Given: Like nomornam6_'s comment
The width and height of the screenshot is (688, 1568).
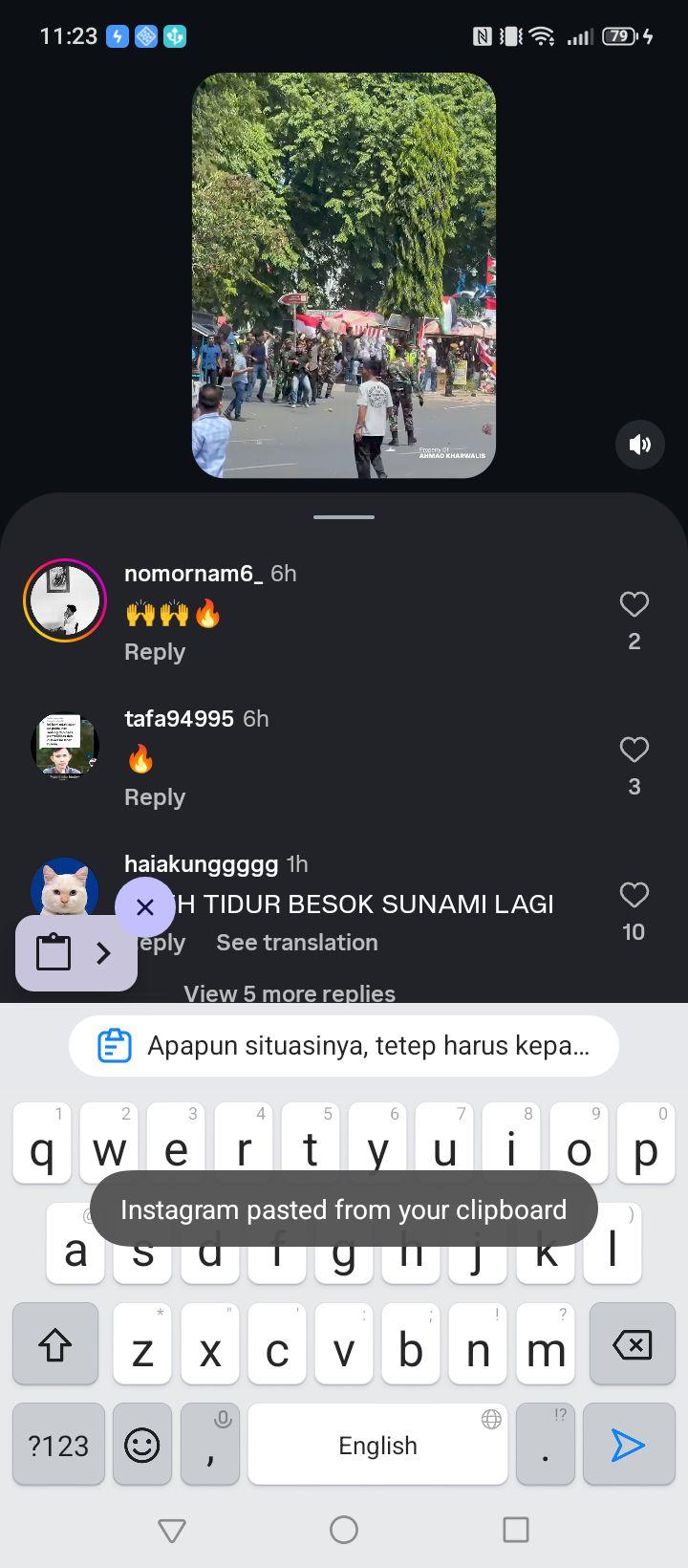Looking at the screenshot, I should tap(634, 604).
